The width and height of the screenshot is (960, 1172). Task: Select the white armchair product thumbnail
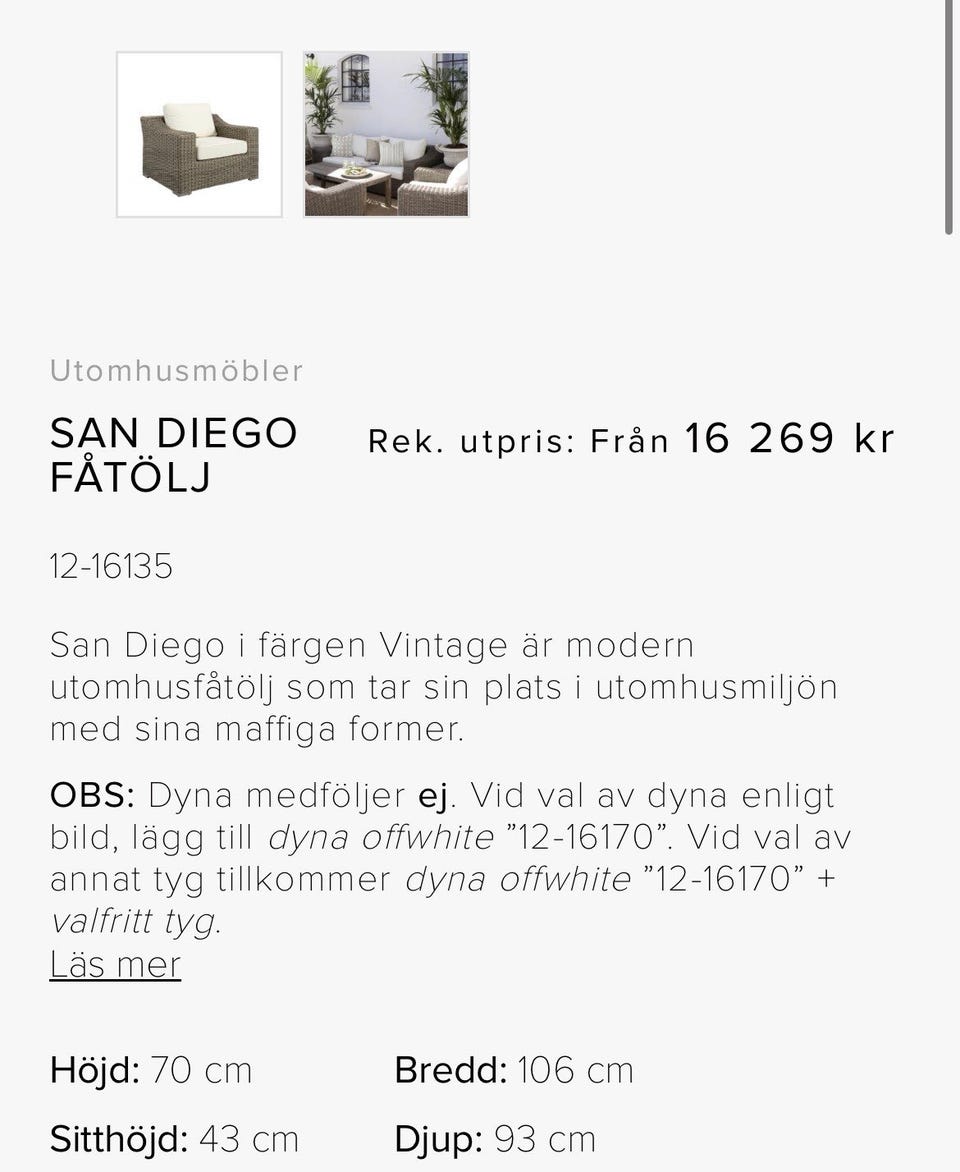(x=200, y=135)
